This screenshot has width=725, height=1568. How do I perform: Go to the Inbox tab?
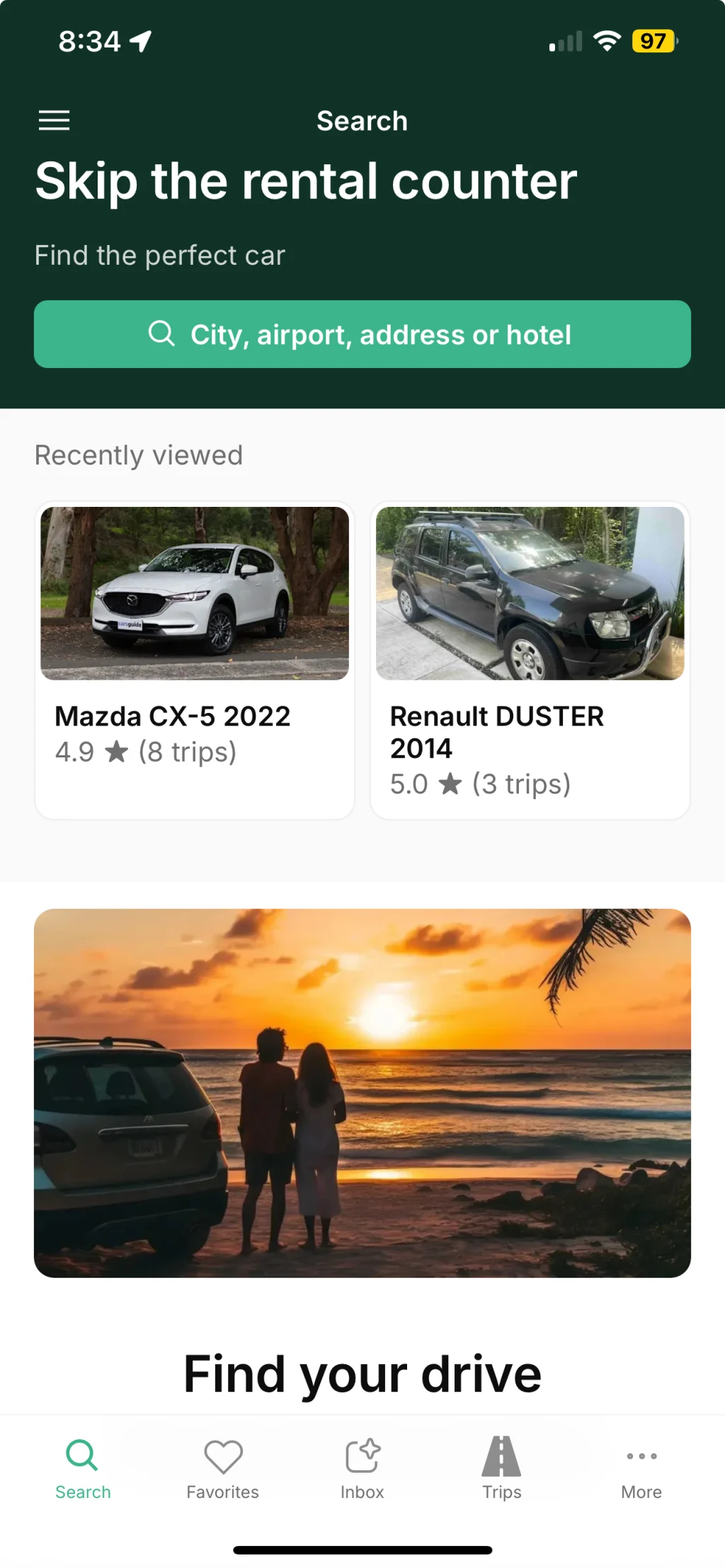362,1468
